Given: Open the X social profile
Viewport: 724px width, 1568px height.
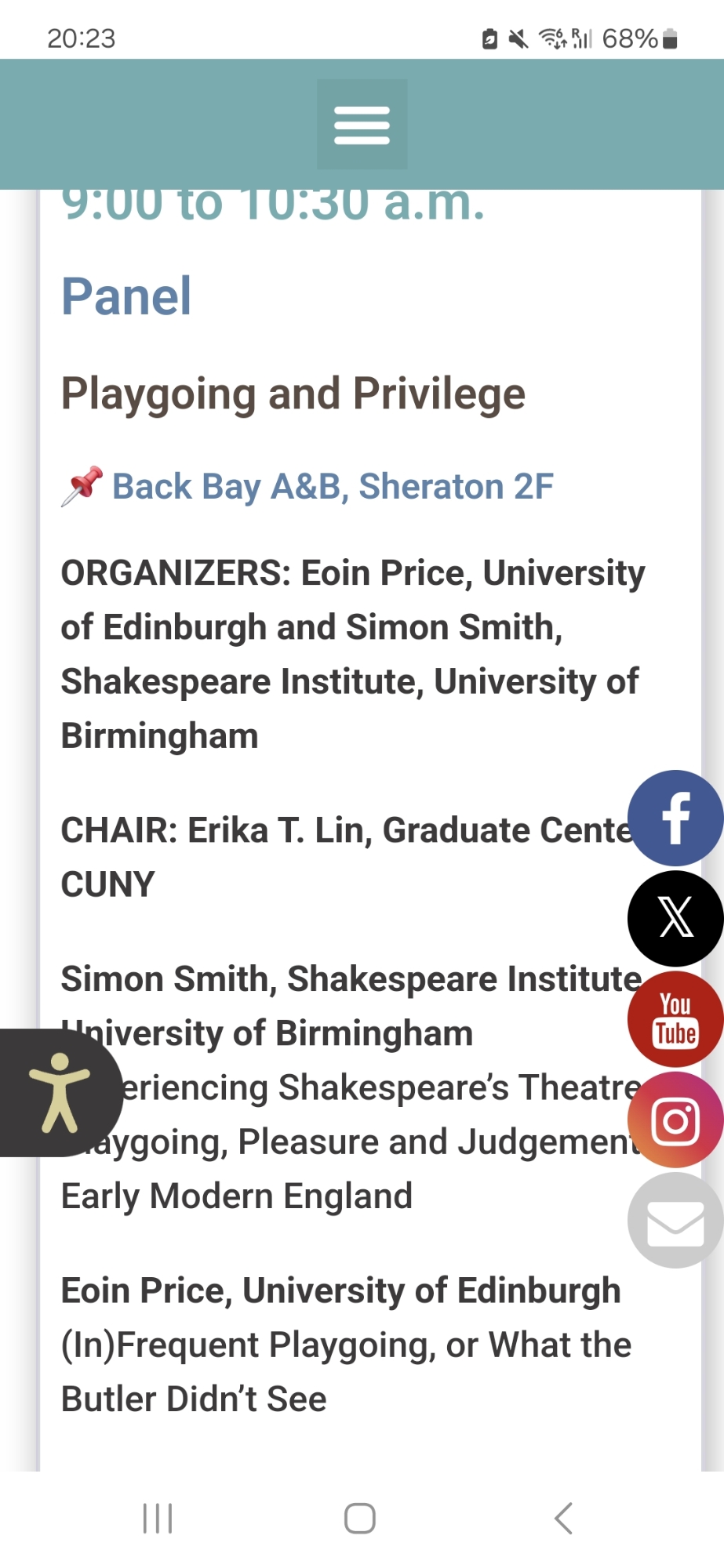Looking at the screenshot, I should [675, 918].
